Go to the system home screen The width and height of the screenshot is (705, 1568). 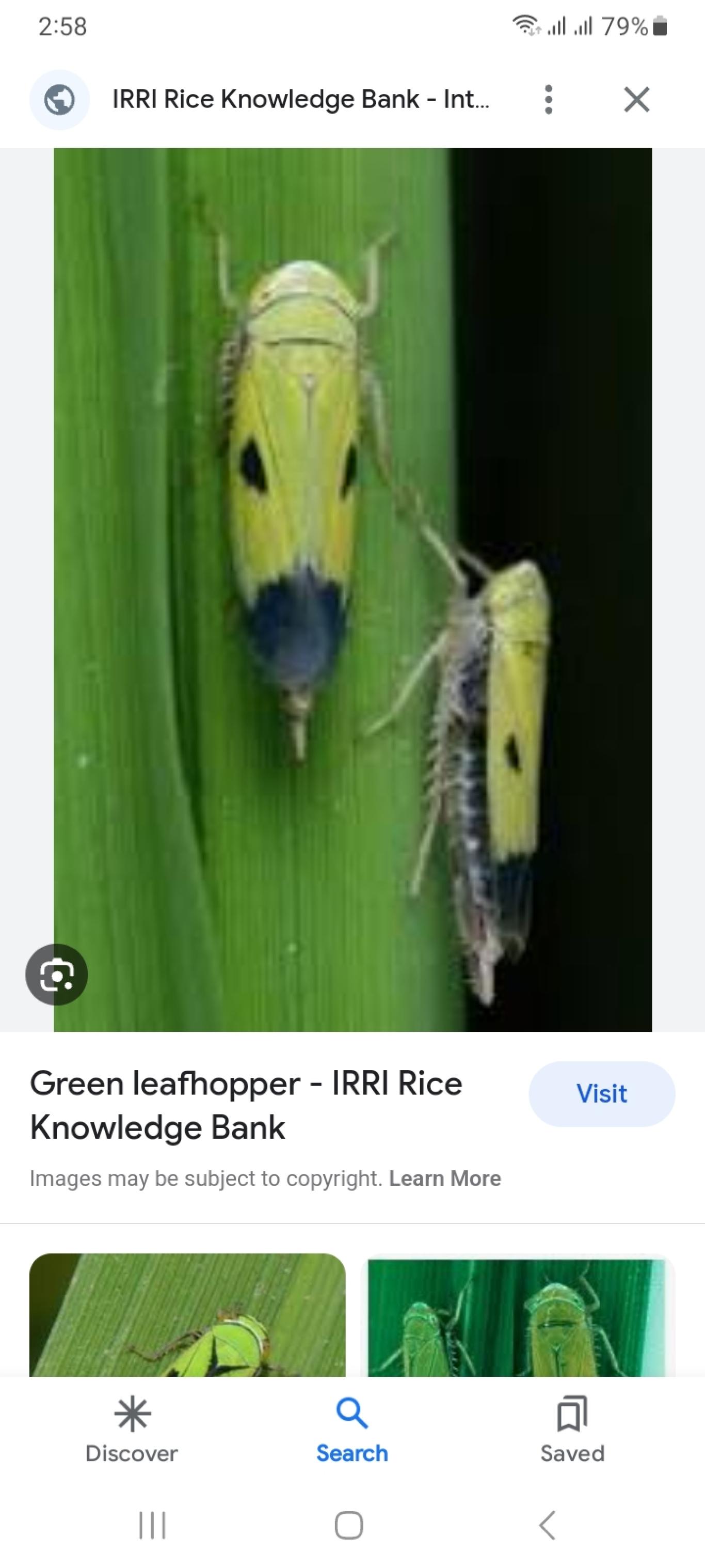[349, 1525]
